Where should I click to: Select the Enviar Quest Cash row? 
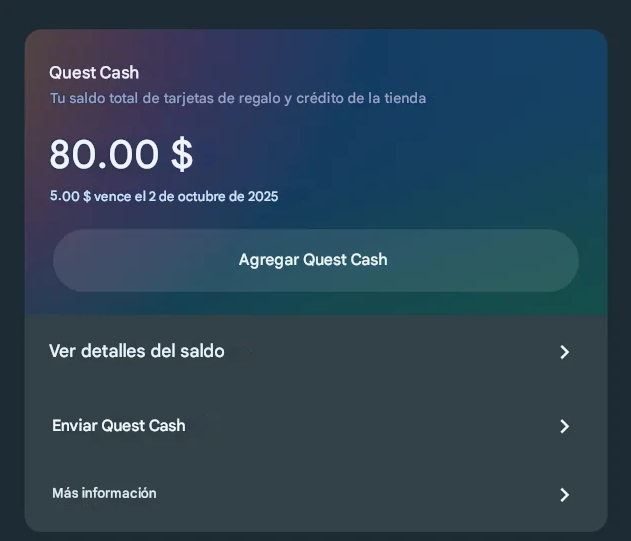click(x=310, y=426)
